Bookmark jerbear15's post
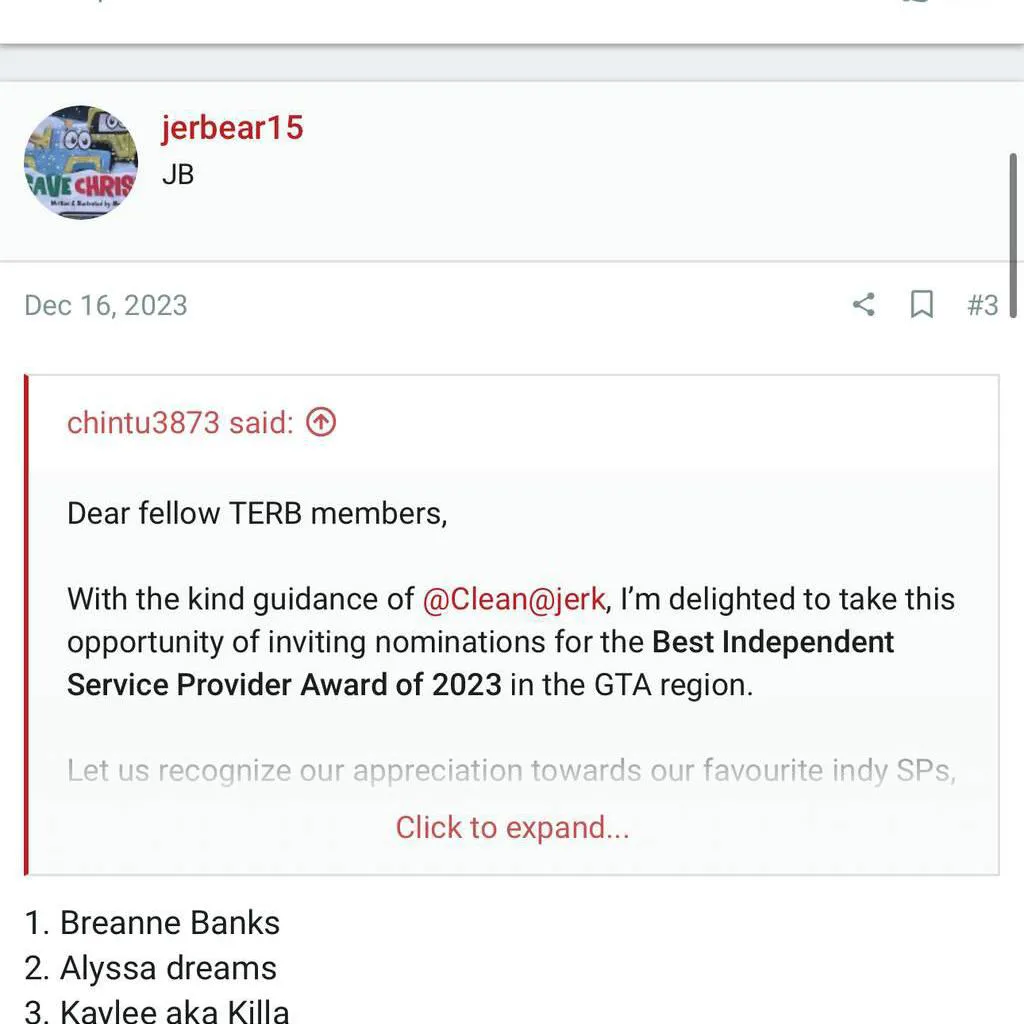 click(x=921, y=305)
